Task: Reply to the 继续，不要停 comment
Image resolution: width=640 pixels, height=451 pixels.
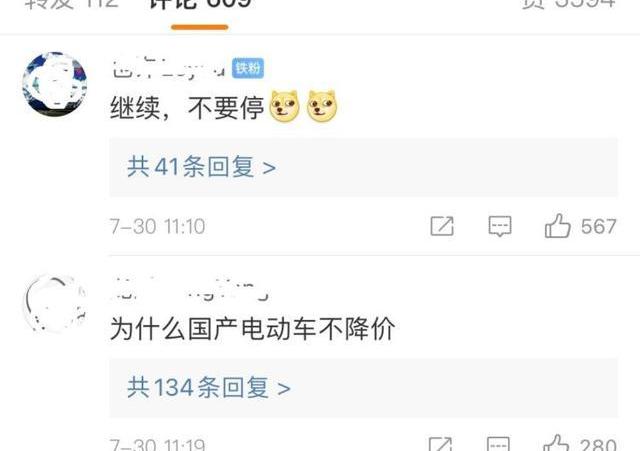Action: pos(500,227)
